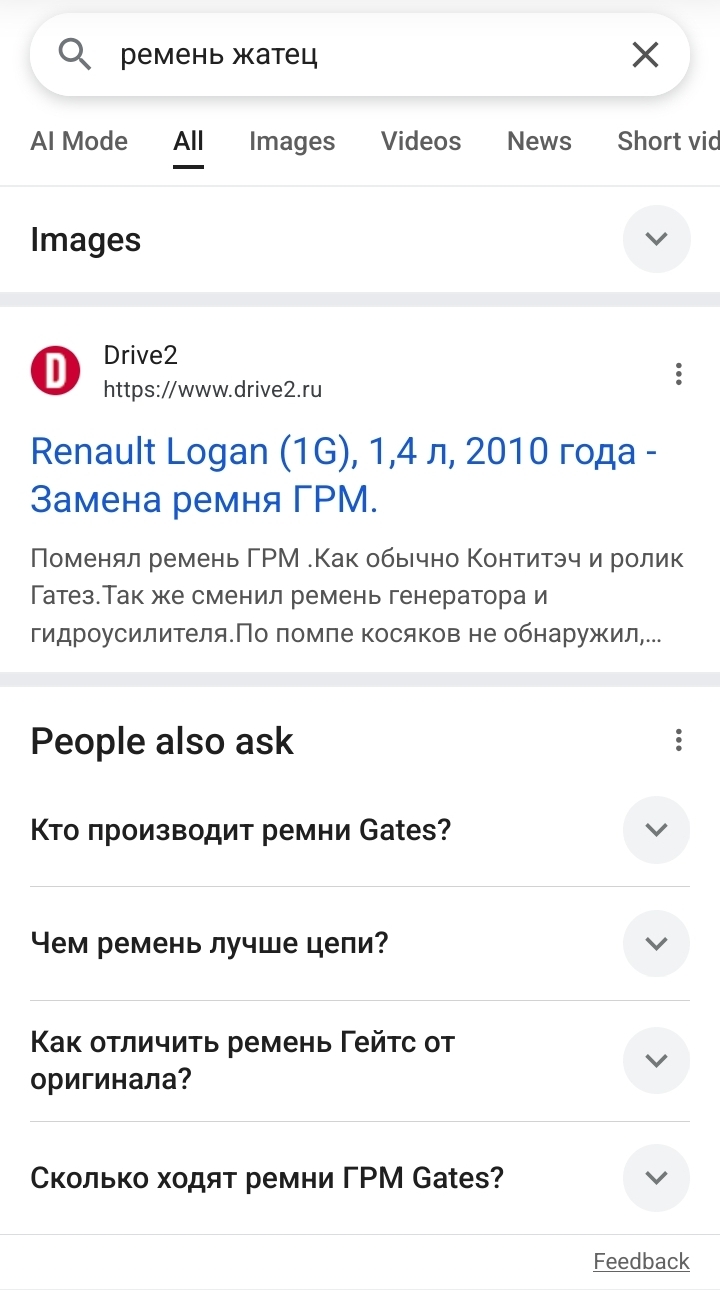The image size is (720, 1290).
Task: Switch to the AI Mode tab
Action: (x=79, y=141)
